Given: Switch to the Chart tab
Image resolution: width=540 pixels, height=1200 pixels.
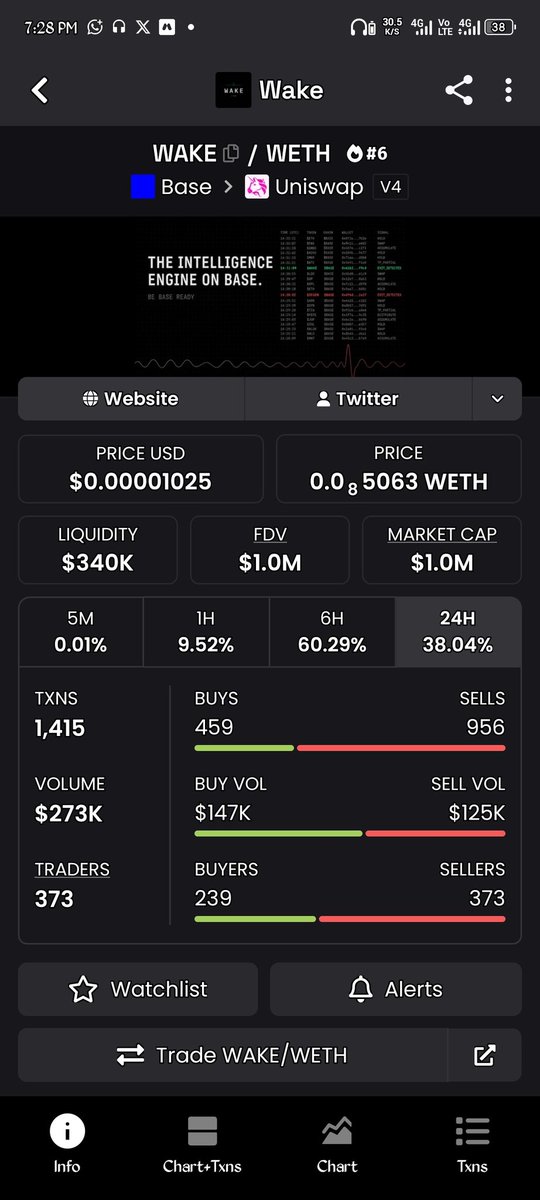Looking at the screenshot, I should pyautogui.click(x=337, y=1145).
